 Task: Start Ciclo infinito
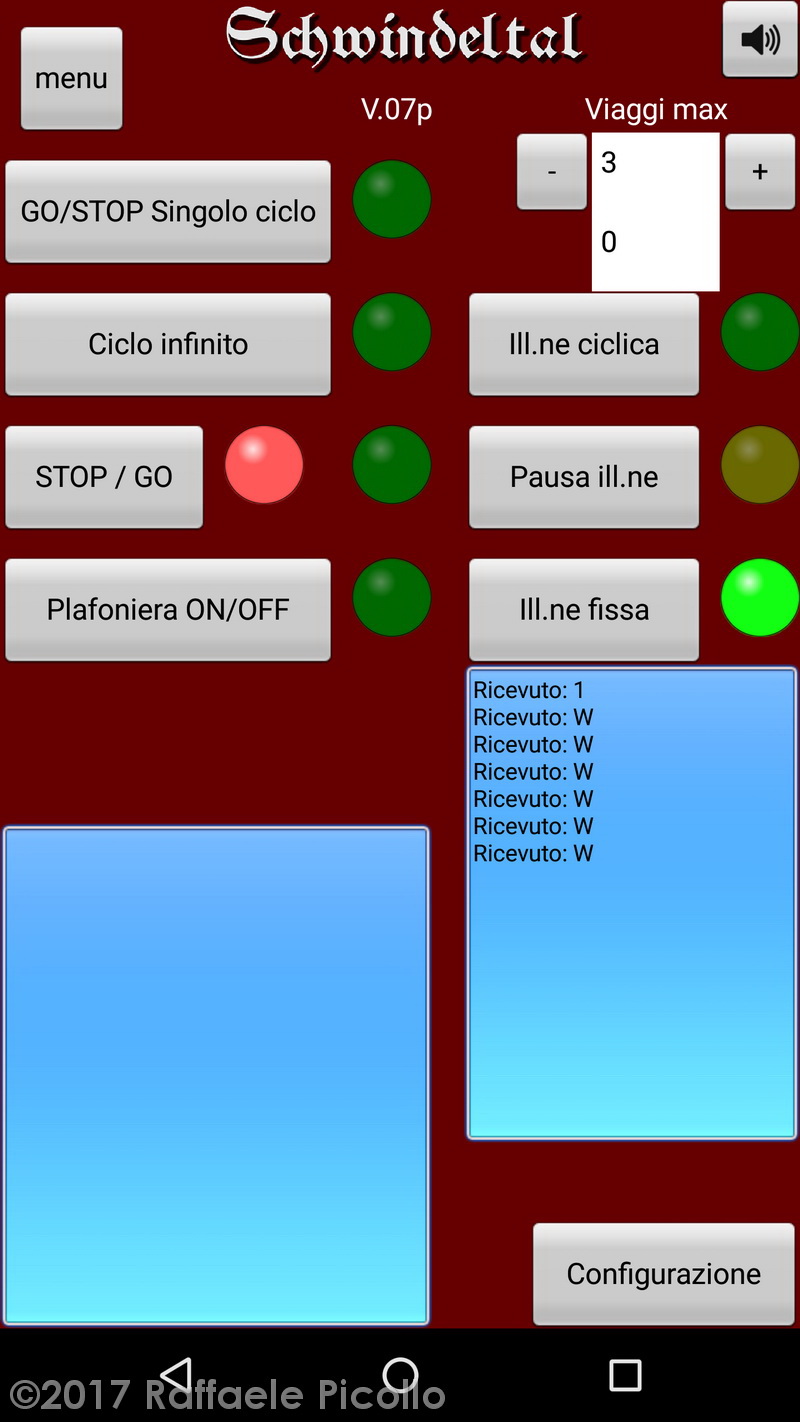click(x=168, y=344)
